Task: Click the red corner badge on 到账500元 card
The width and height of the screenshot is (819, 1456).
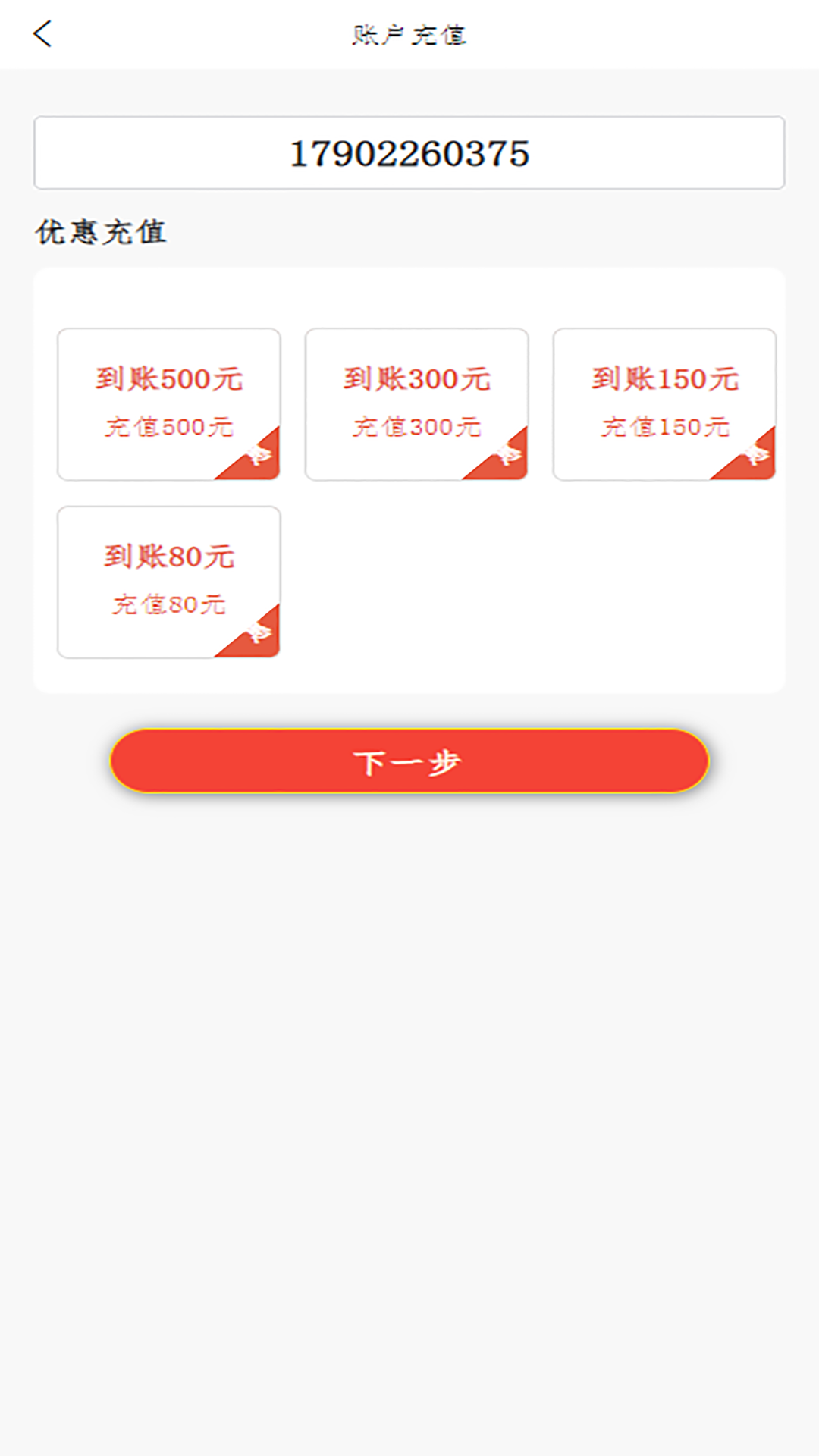Action: point(258,456)
